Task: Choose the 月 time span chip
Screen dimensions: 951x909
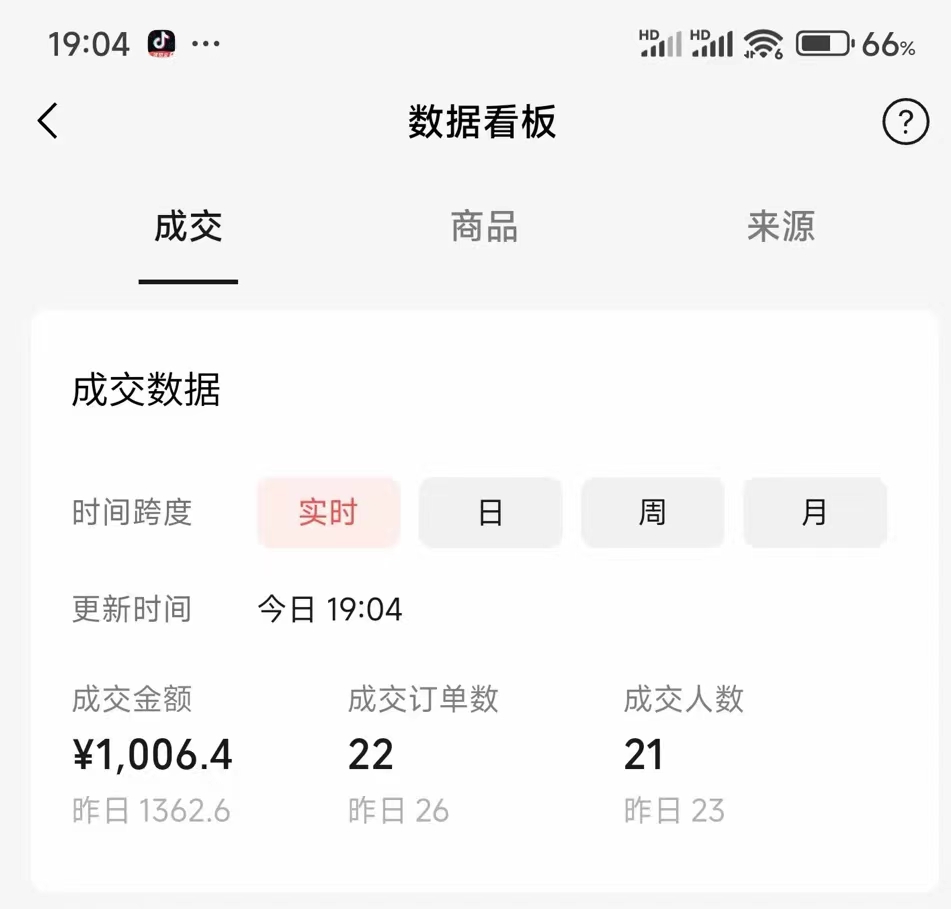Action: [x=814, y=513]
